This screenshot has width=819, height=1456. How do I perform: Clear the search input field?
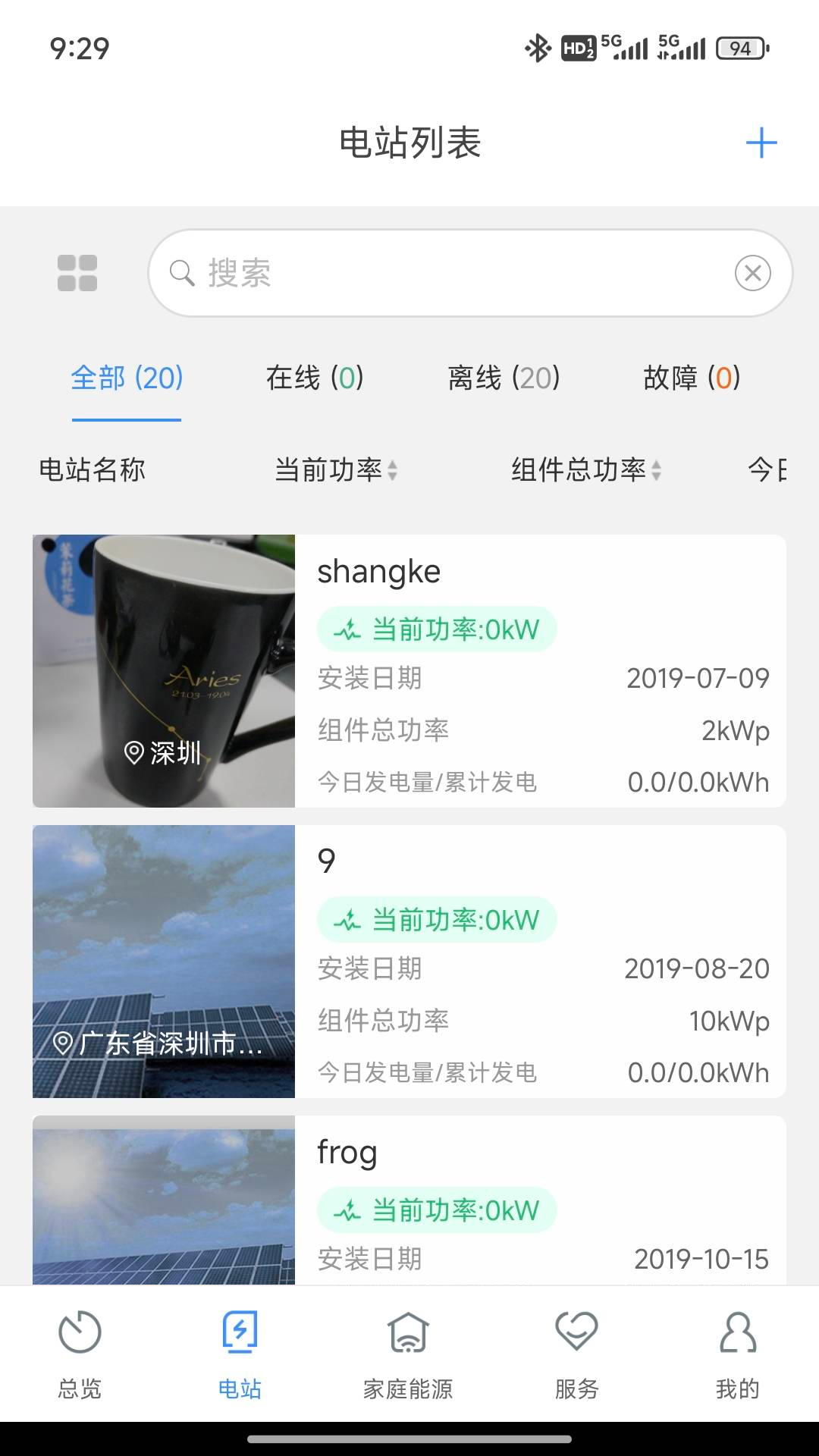pos(753,272)
